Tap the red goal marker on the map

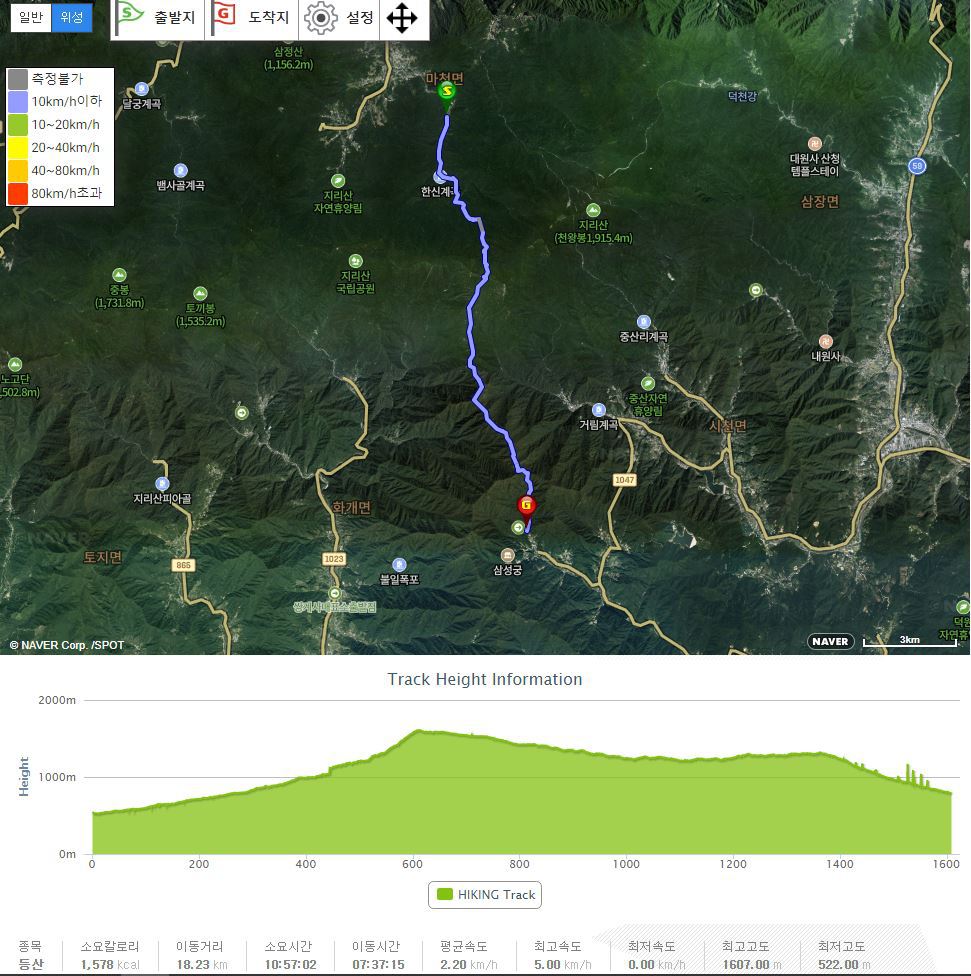(x=526, y=506)
